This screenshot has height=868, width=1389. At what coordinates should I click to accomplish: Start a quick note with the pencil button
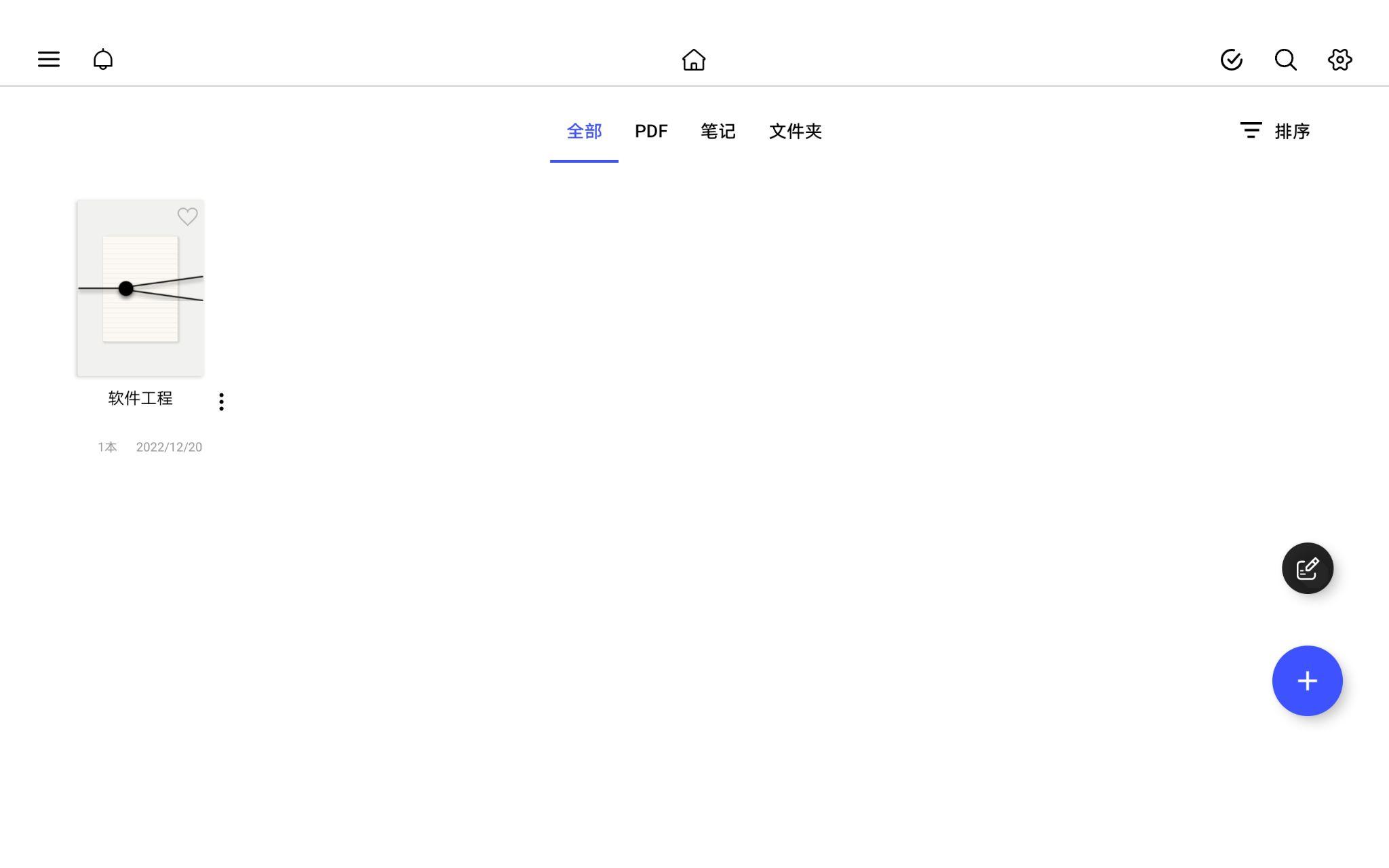click(1307, 568)
